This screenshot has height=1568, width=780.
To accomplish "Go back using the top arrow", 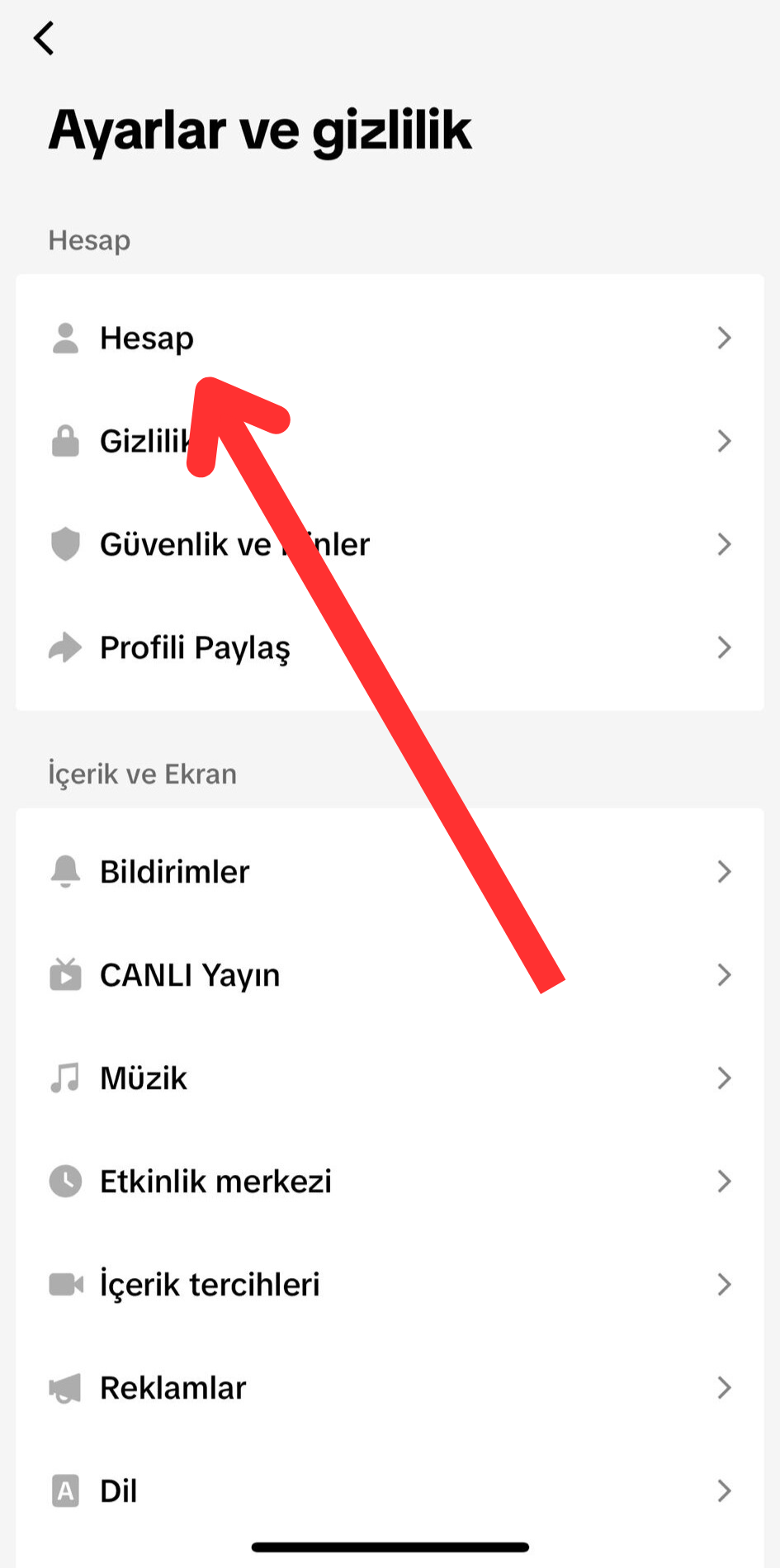I will tap(45, 38).
